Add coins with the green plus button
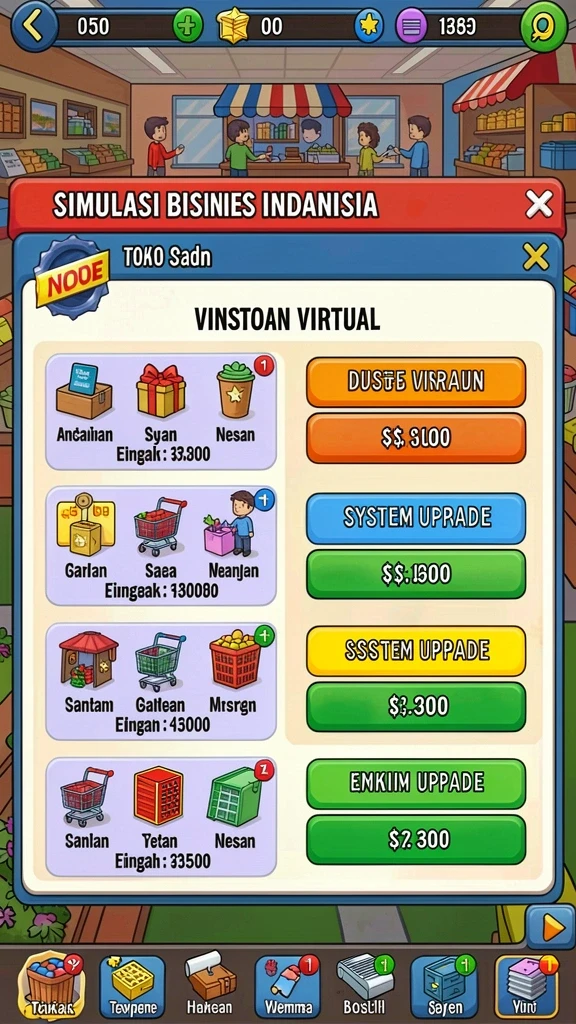Screen dimensions: 576x1024 188,26
